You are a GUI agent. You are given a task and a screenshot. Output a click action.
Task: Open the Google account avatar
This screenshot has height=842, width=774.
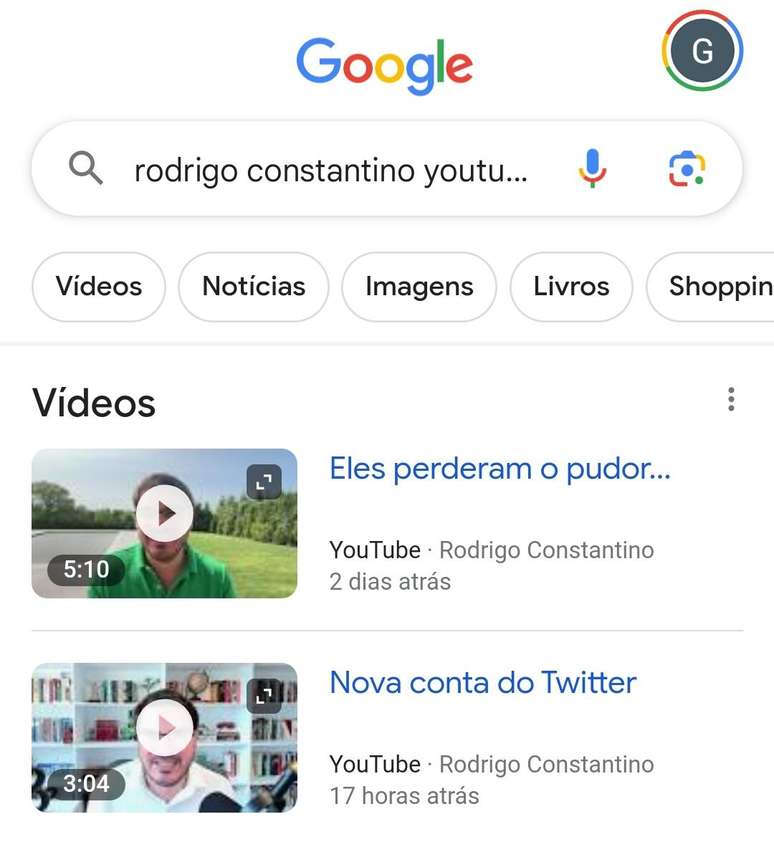702,51
